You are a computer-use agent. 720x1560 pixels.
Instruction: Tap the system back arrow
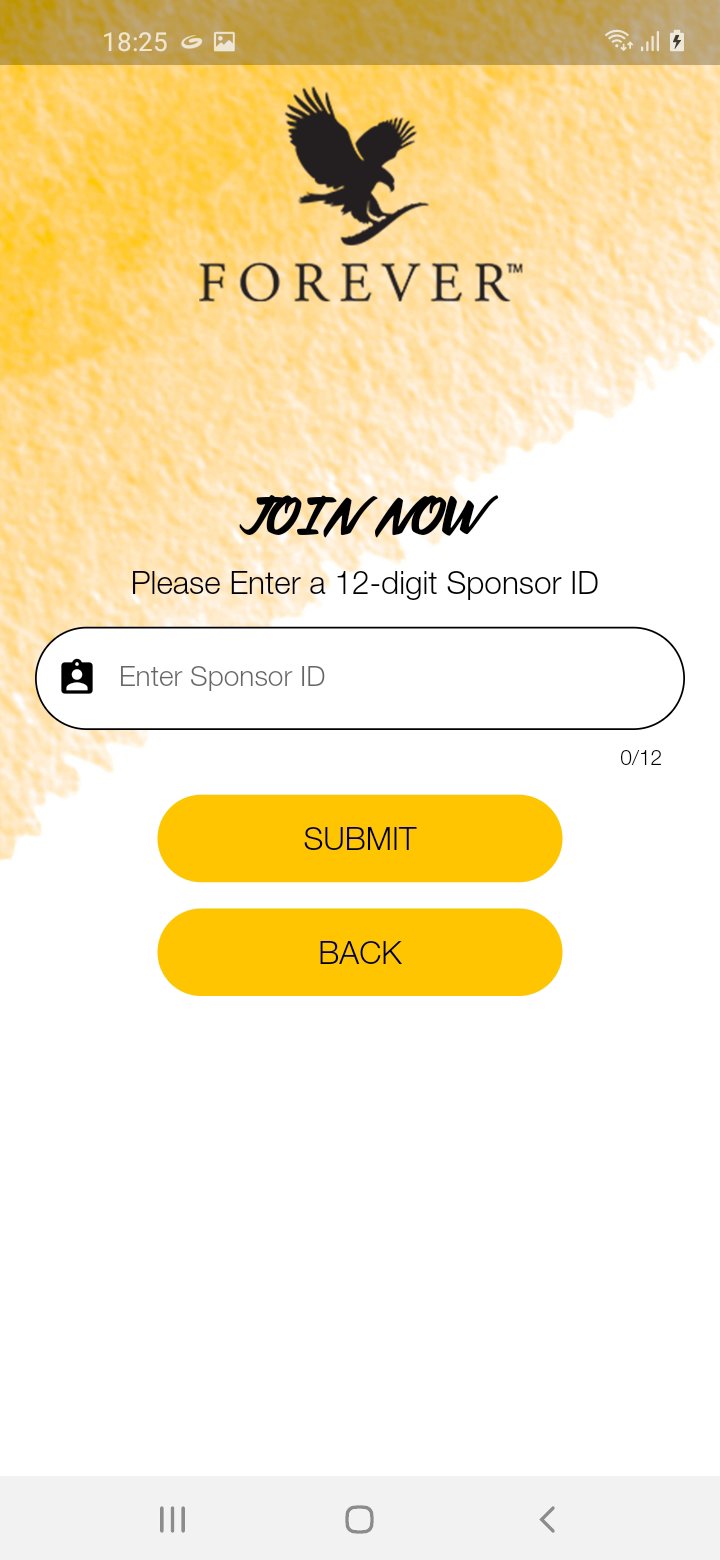(546, 1520)
